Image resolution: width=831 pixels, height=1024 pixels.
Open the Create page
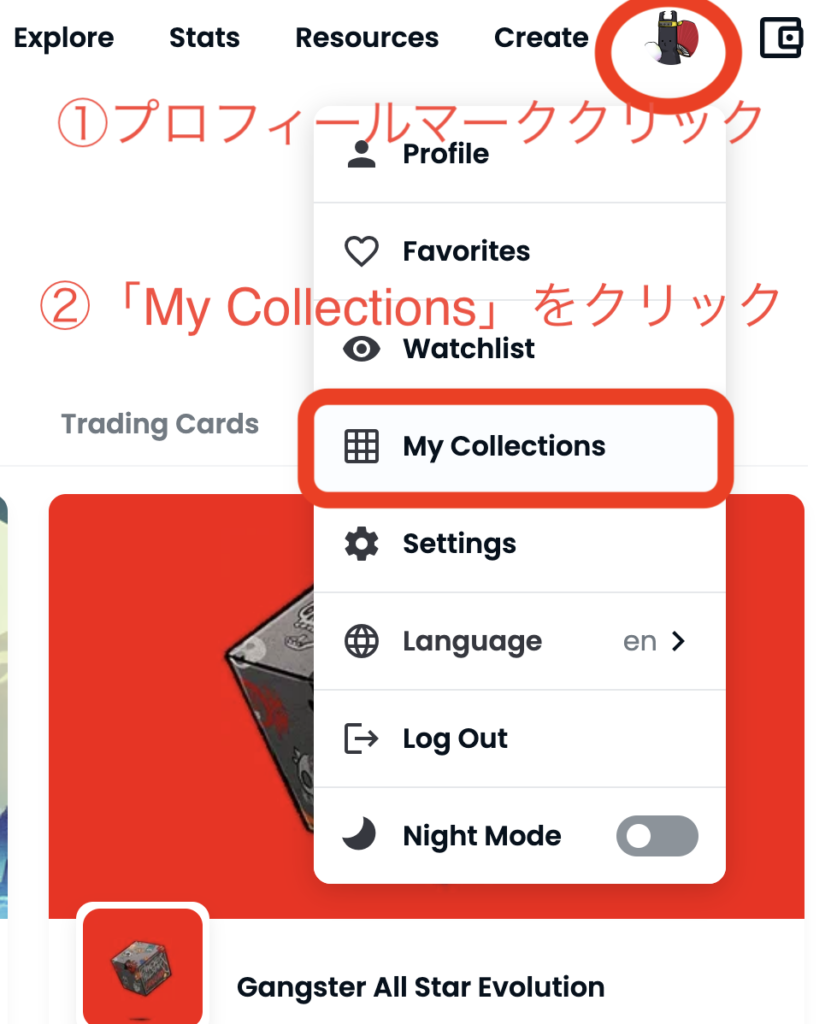pyautogui.click(x=541, y=38)
